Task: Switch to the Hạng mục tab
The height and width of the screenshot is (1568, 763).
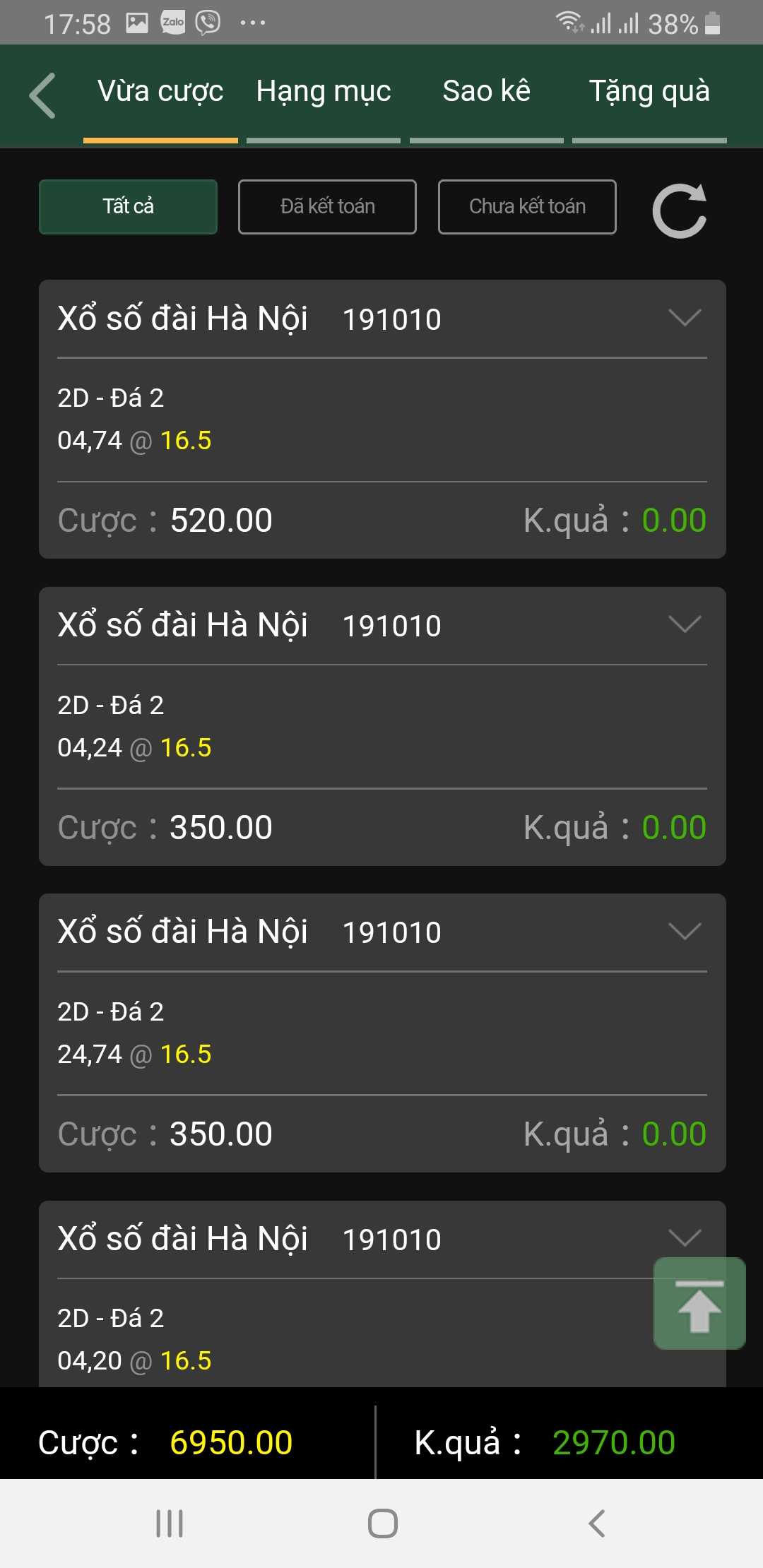Action: (x=324, y=92)
